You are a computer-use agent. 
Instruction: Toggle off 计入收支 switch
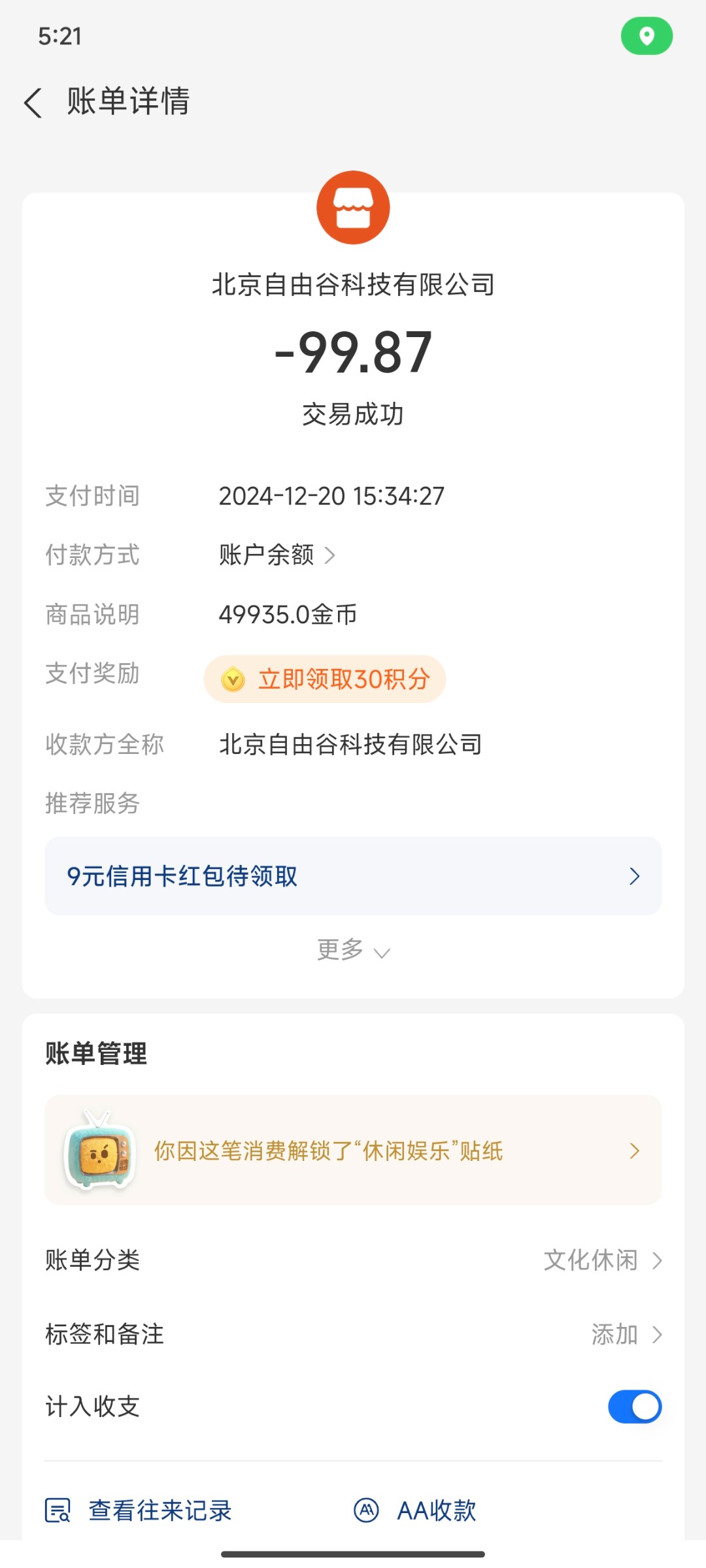(635, 1407)
